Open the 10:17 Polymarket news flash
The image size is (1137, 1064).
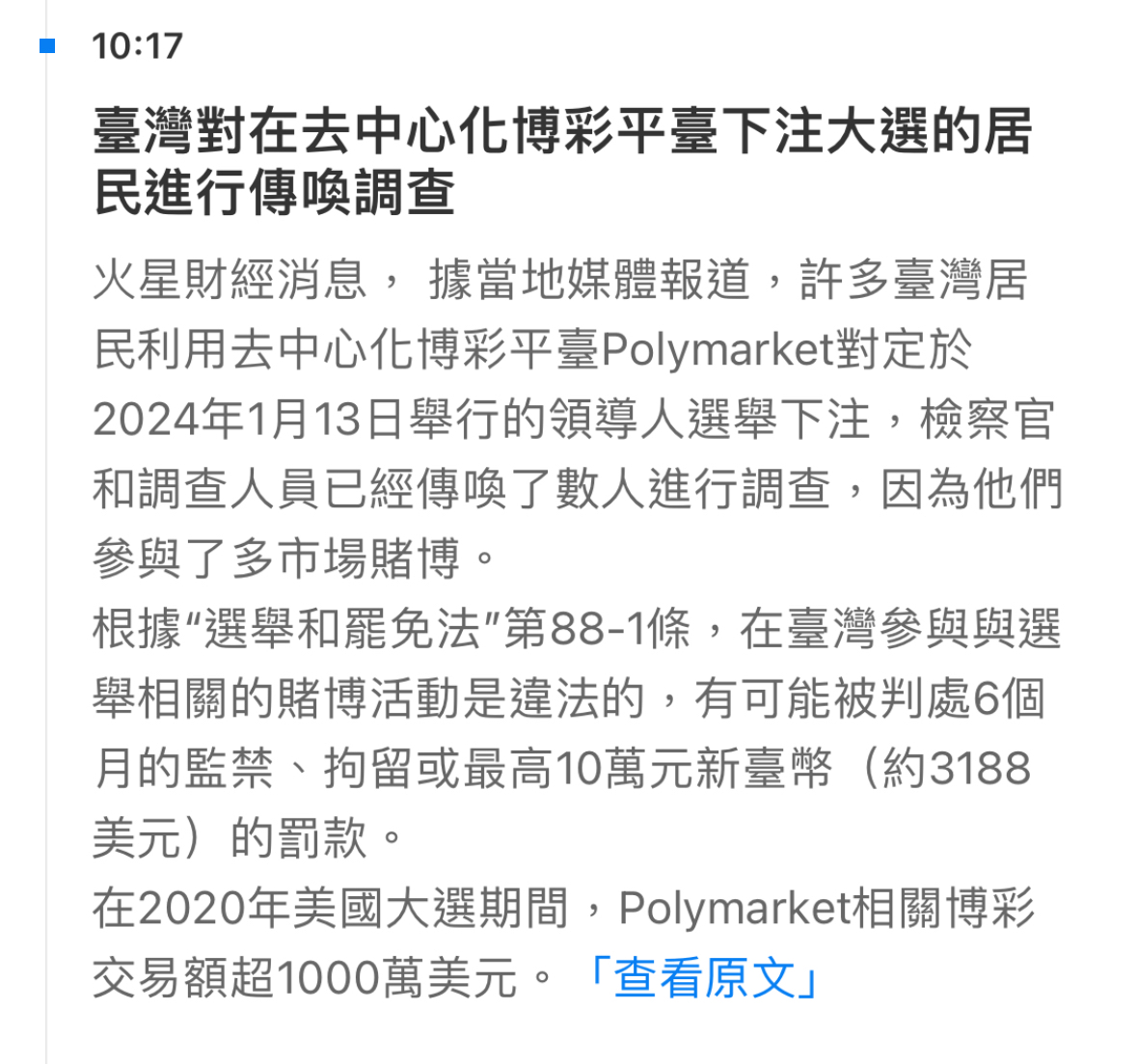(562, 160)
